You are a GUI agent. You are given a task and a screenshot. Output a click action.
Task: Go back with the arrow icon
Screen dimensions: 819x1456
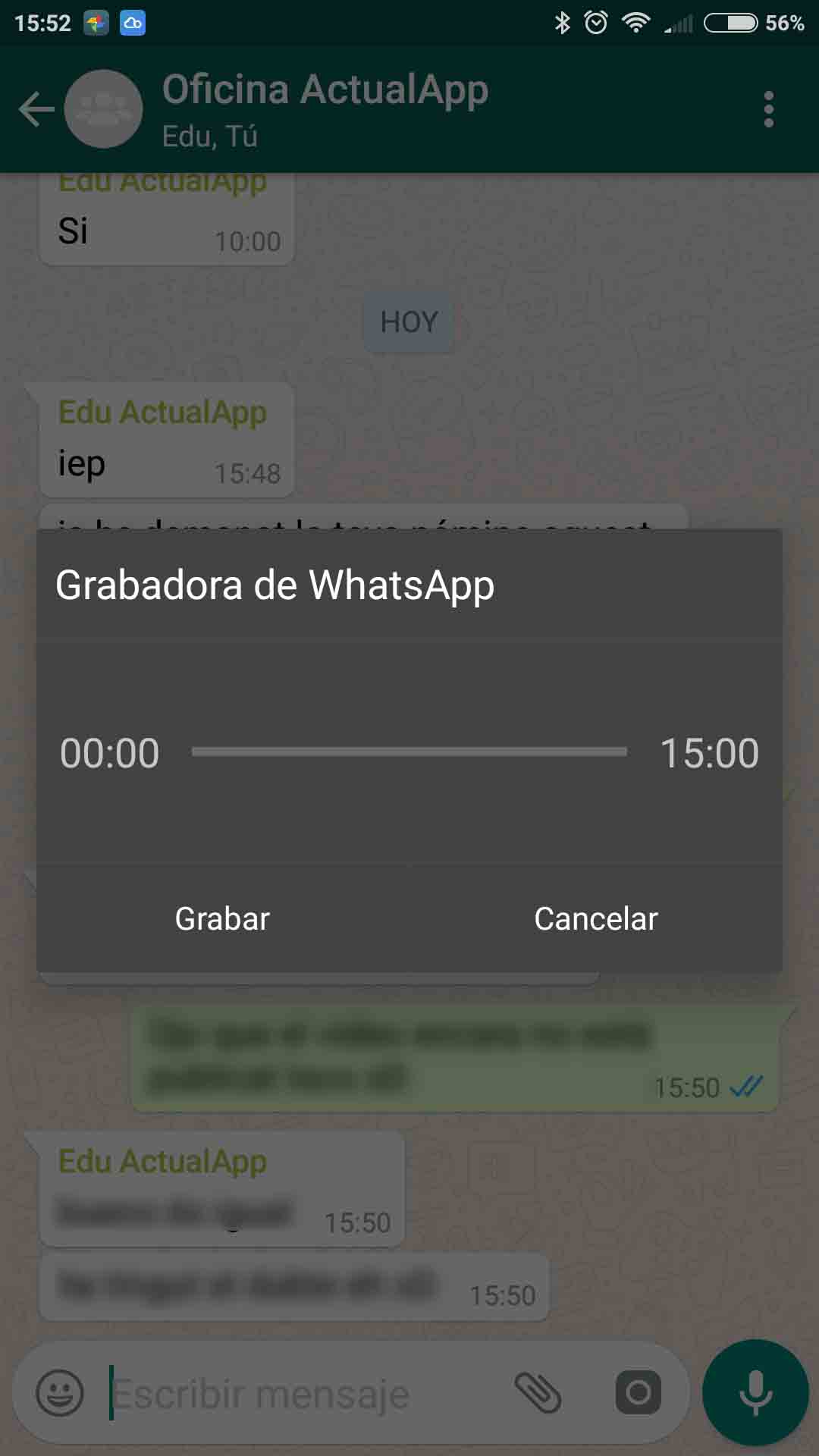click(x=36, y=109)
